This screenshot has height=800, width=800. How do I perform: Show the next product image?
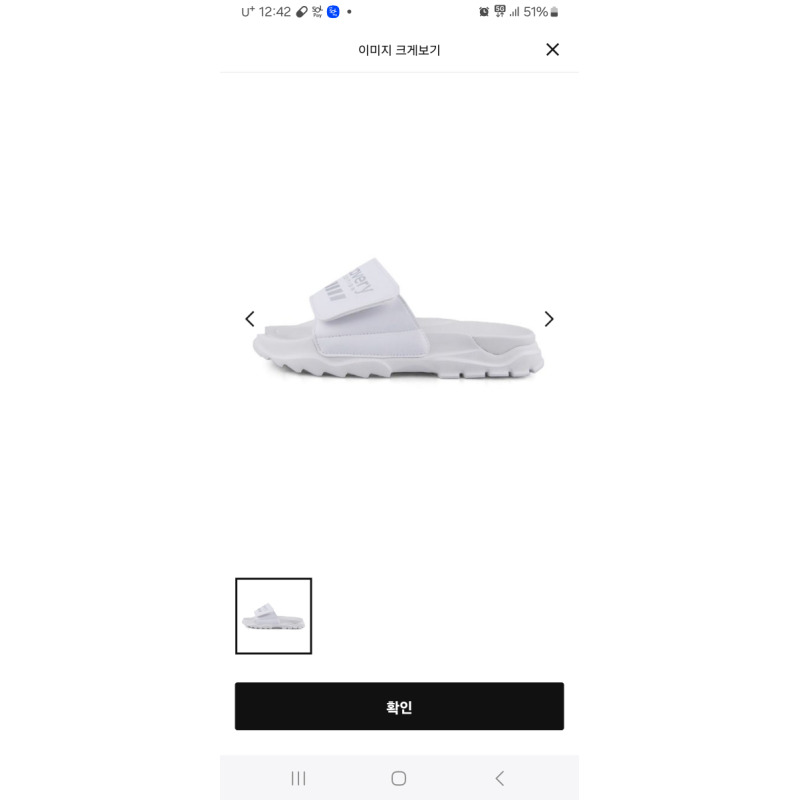(x=548, y=319)
